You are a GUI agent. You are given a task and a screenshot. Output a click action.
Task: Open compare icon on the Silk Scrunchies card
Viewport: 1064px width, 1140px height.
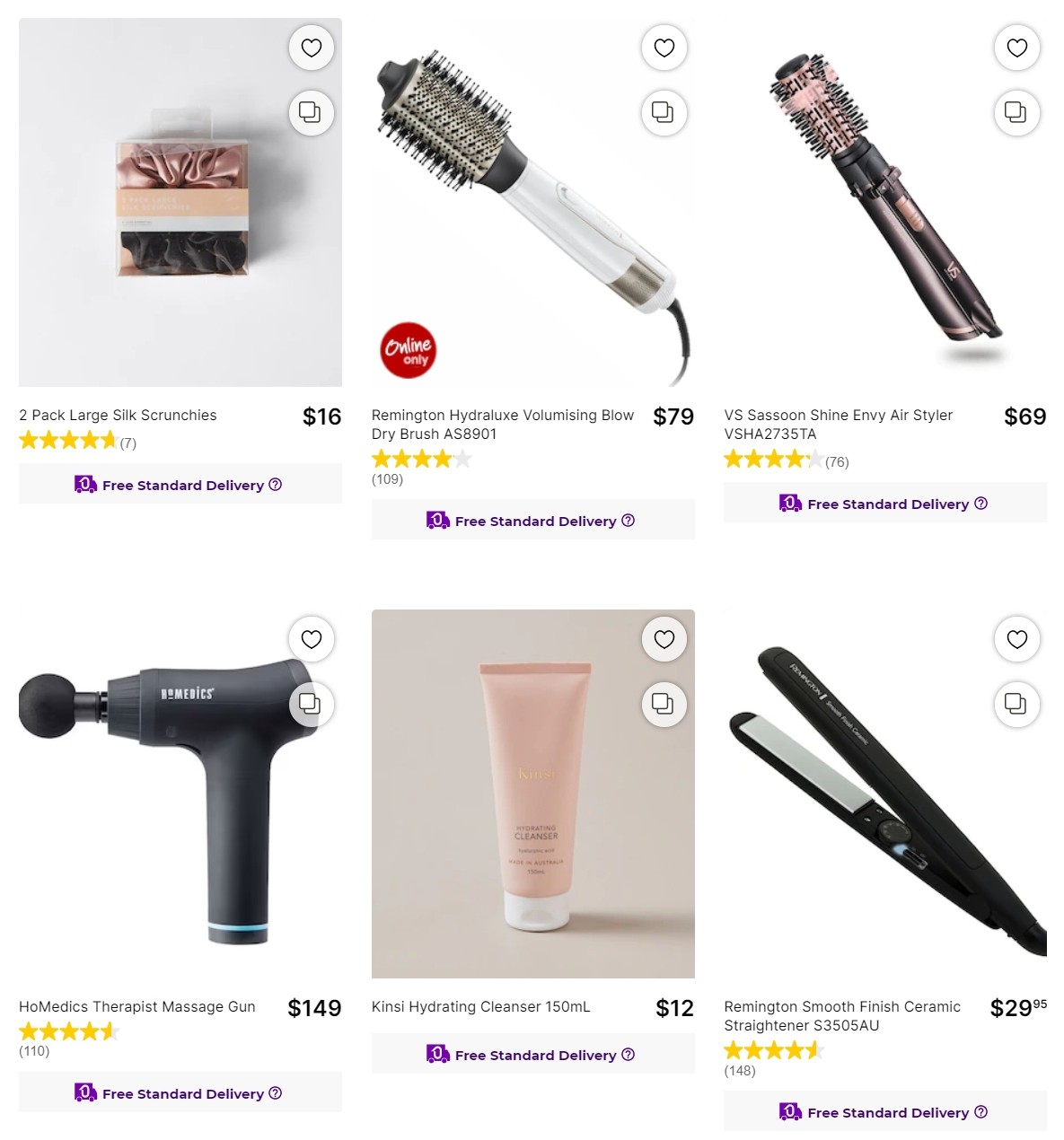(311, 113)
